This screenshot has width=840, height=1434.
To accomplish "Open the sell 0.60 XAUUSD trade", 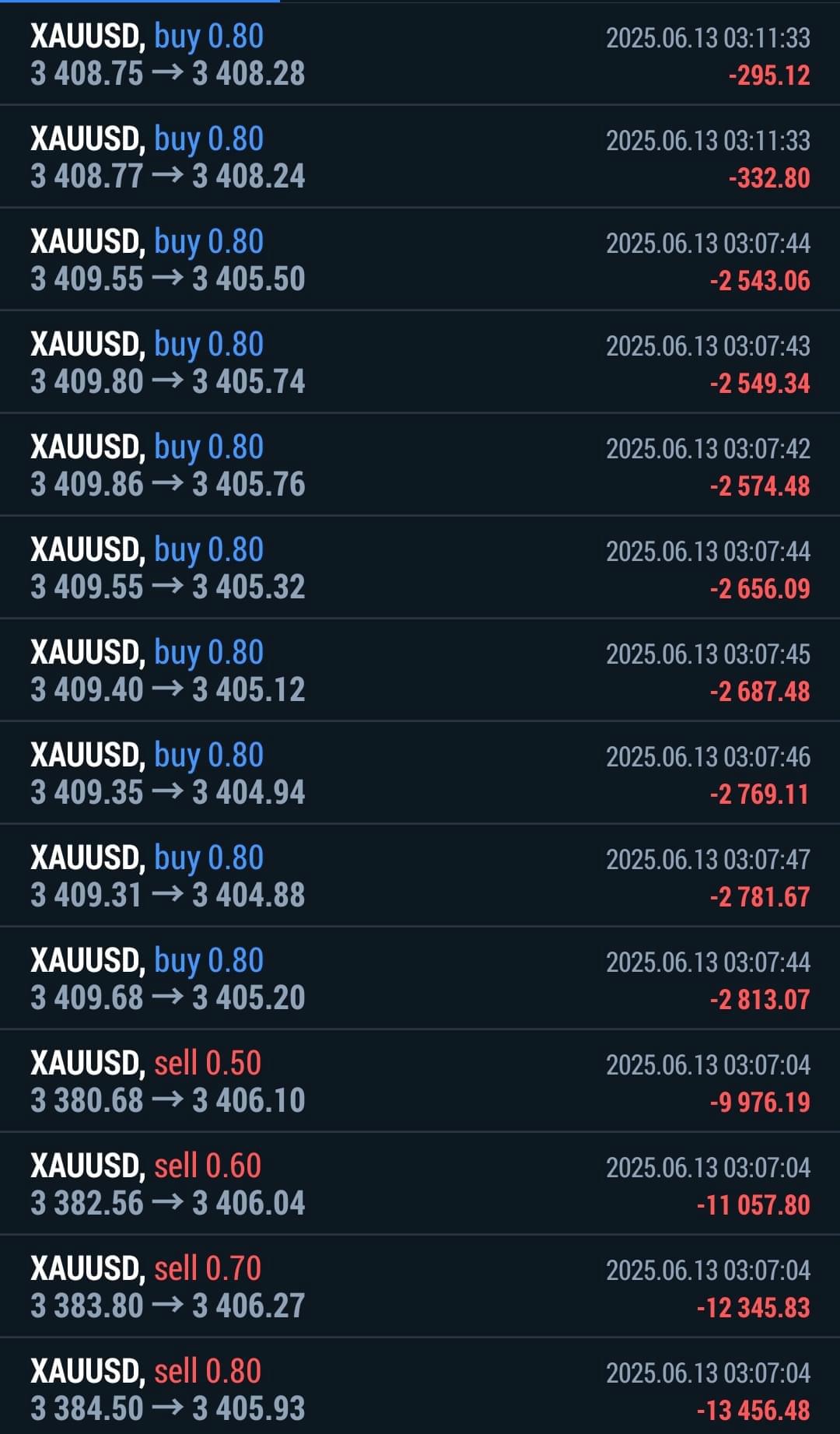I will tap(420, 1183).
